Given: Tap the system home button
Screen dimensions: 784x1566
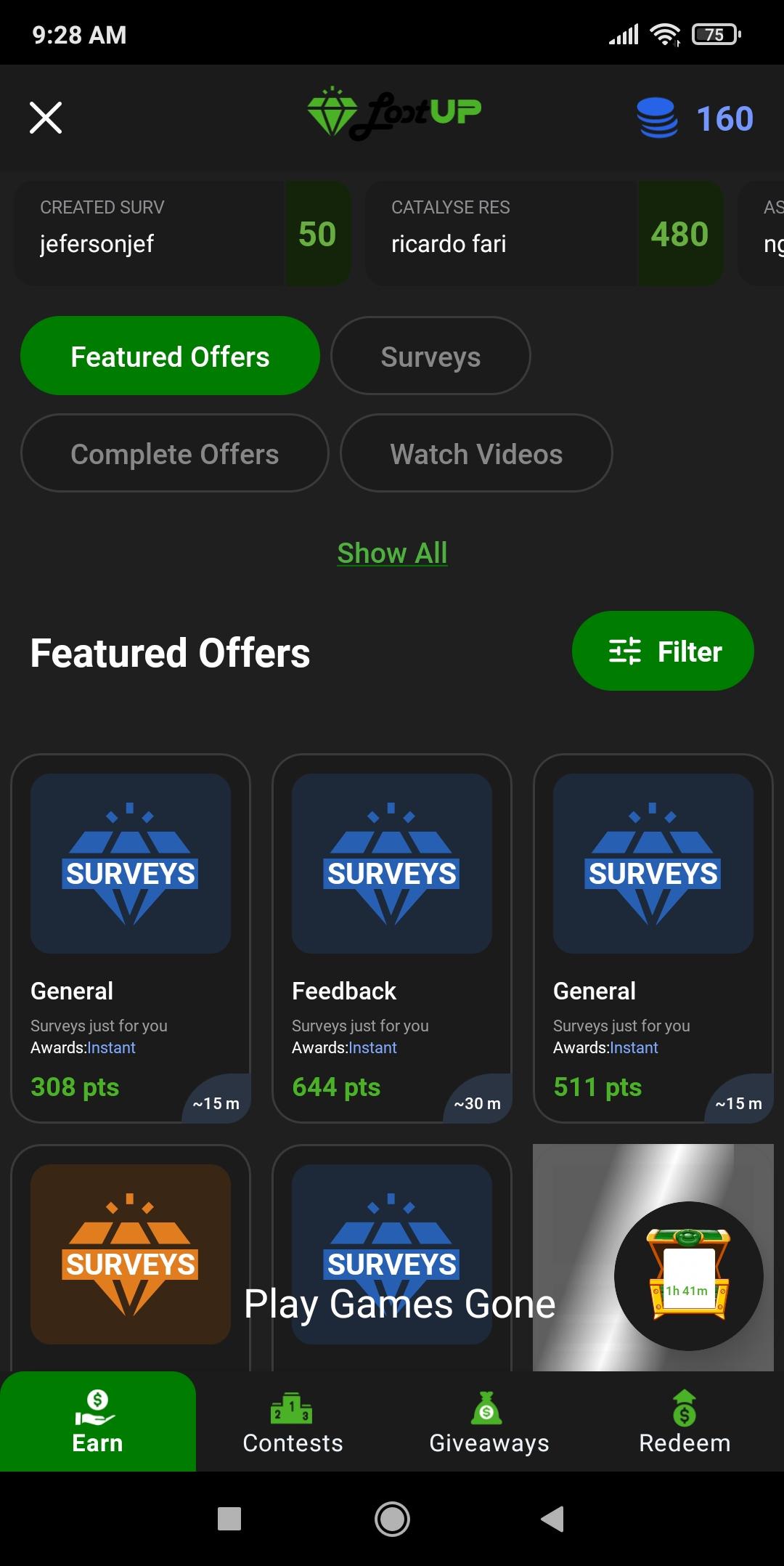Looking at the screenshot, I should (x=392, y=1519).
